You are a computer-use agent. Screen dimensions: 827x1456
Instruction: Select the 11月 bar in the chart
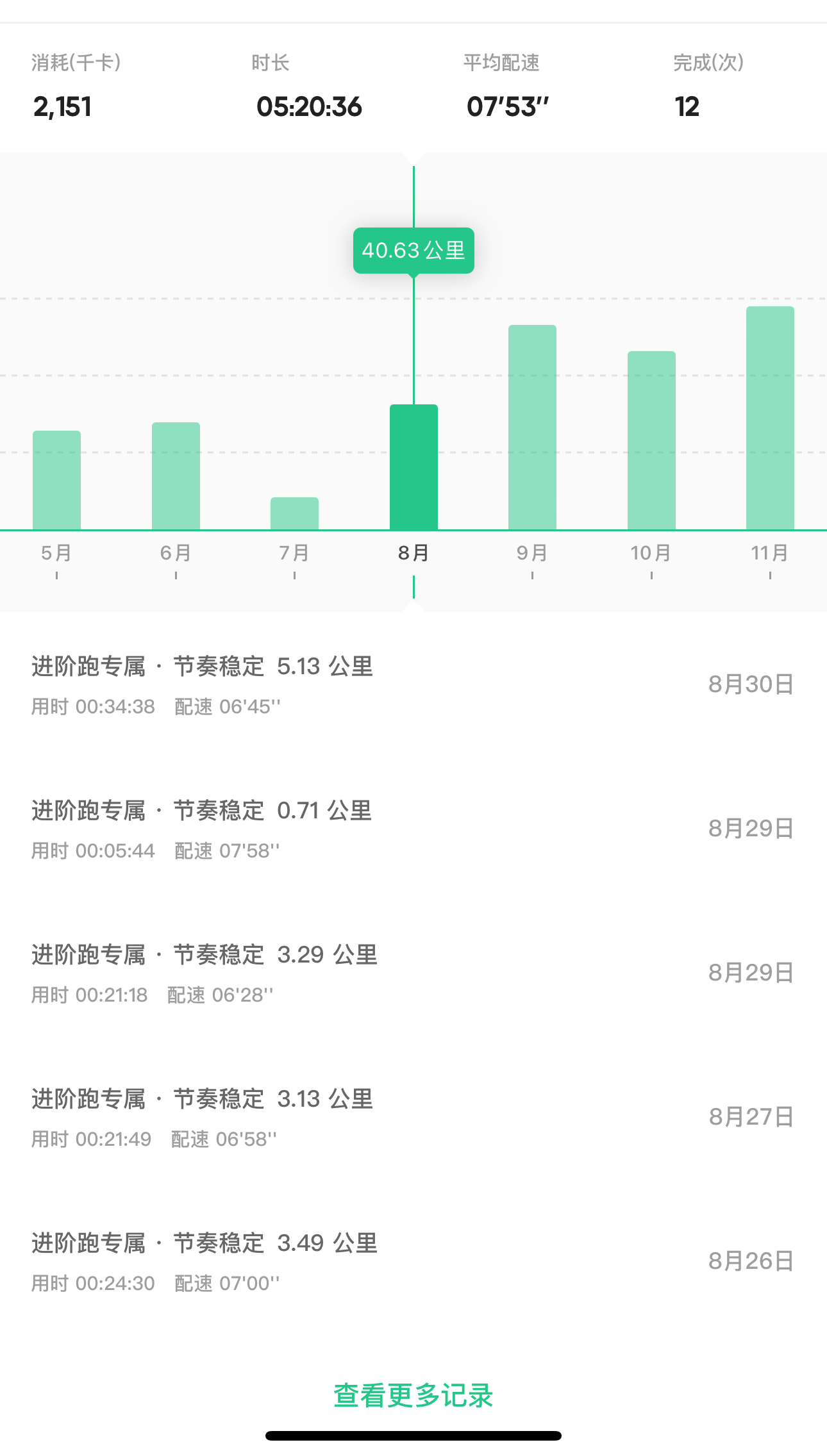point(770,418)
